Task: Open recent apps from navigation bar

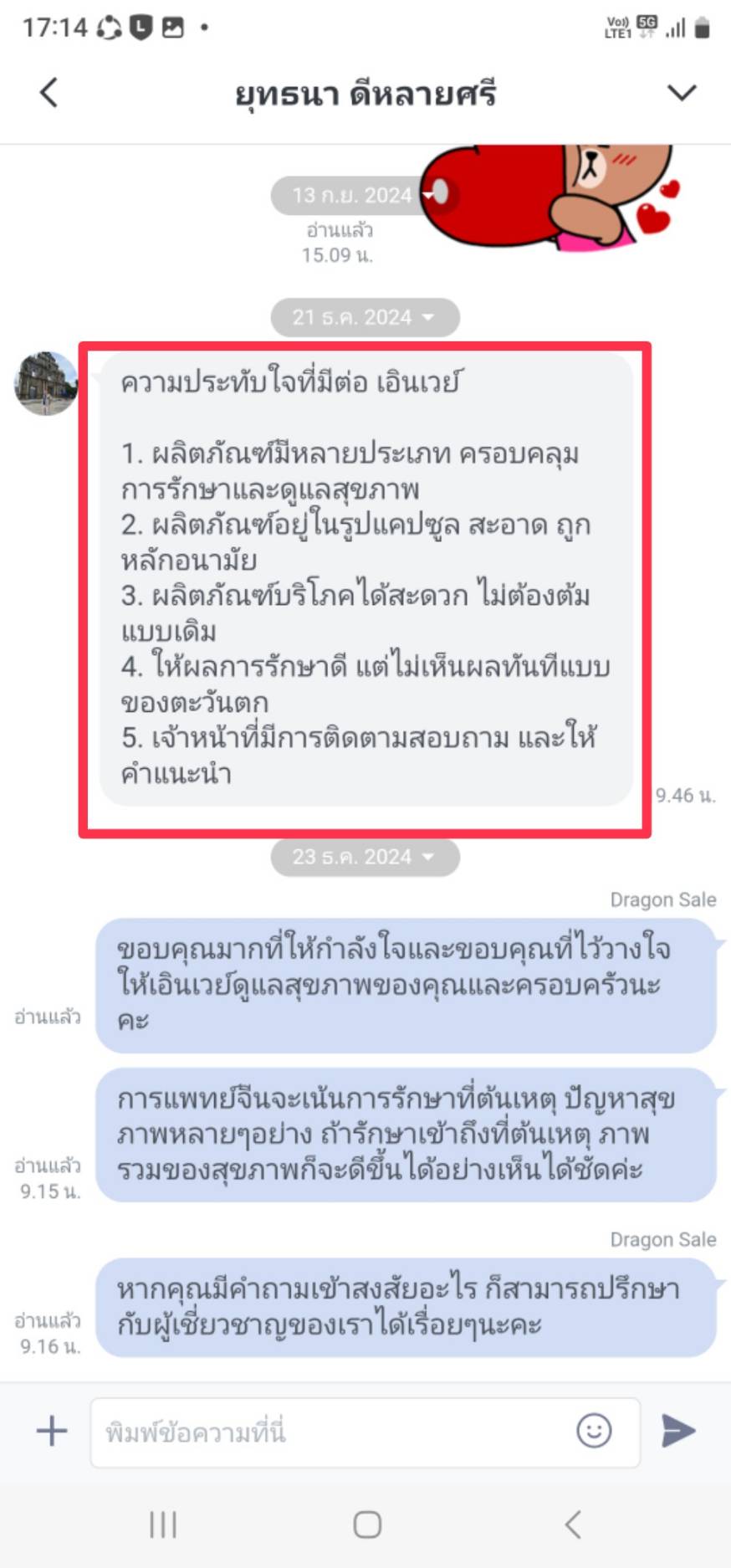Action: pyautogui.click(x=162, y=1524)
